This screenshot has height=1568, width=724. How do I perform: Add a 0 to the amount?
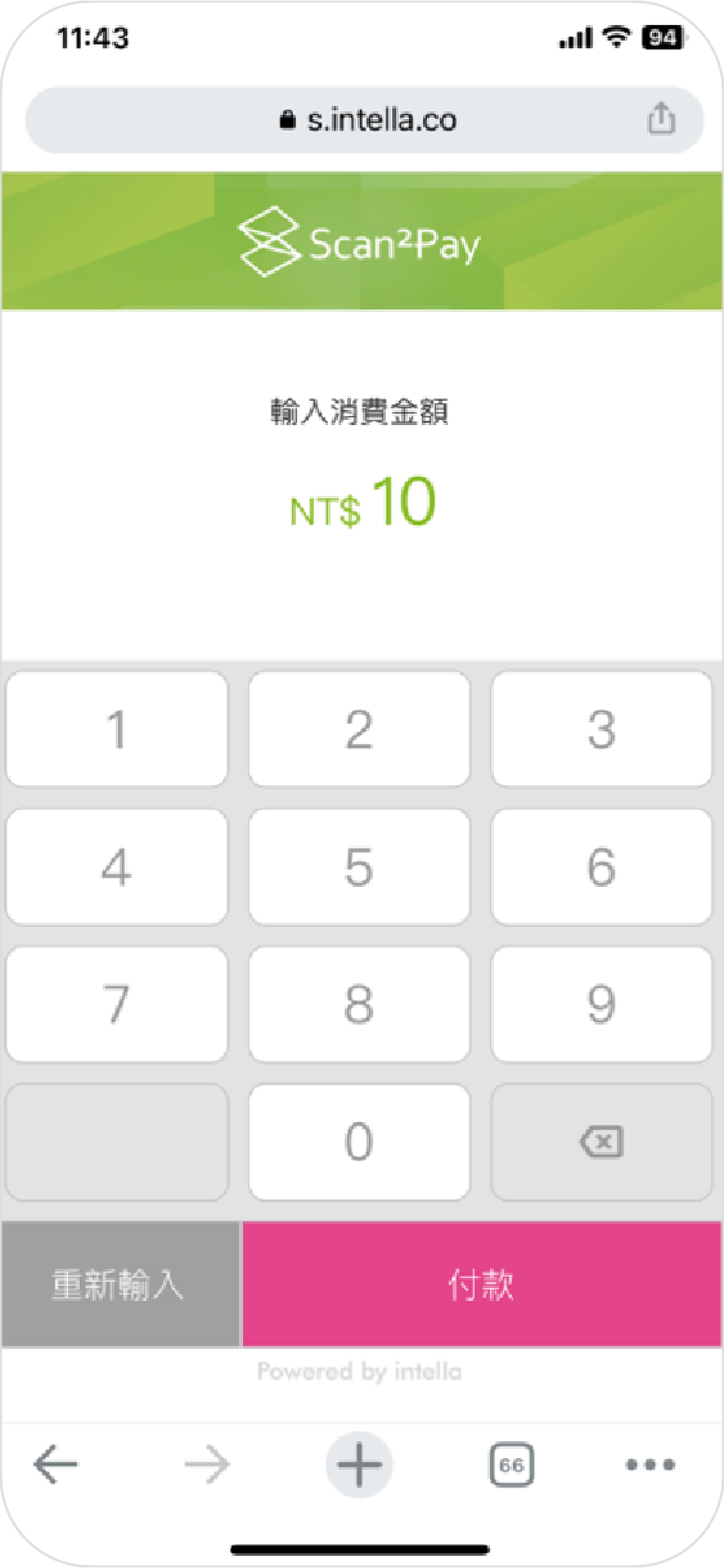359,1142
